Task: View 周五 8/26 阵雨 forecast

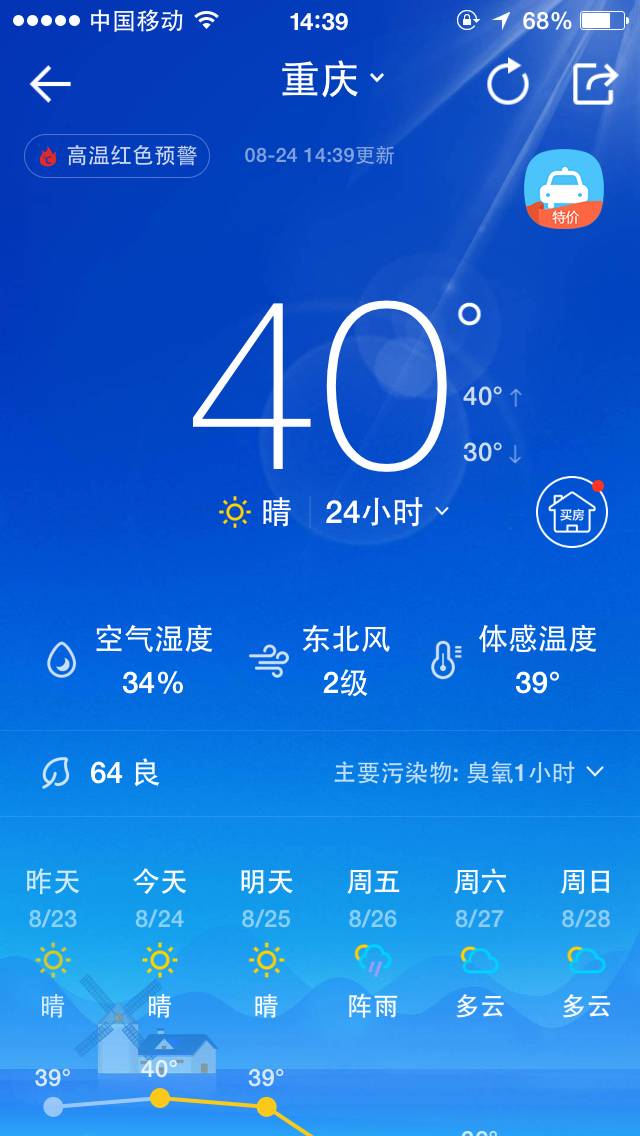Action: click(373, 942)
